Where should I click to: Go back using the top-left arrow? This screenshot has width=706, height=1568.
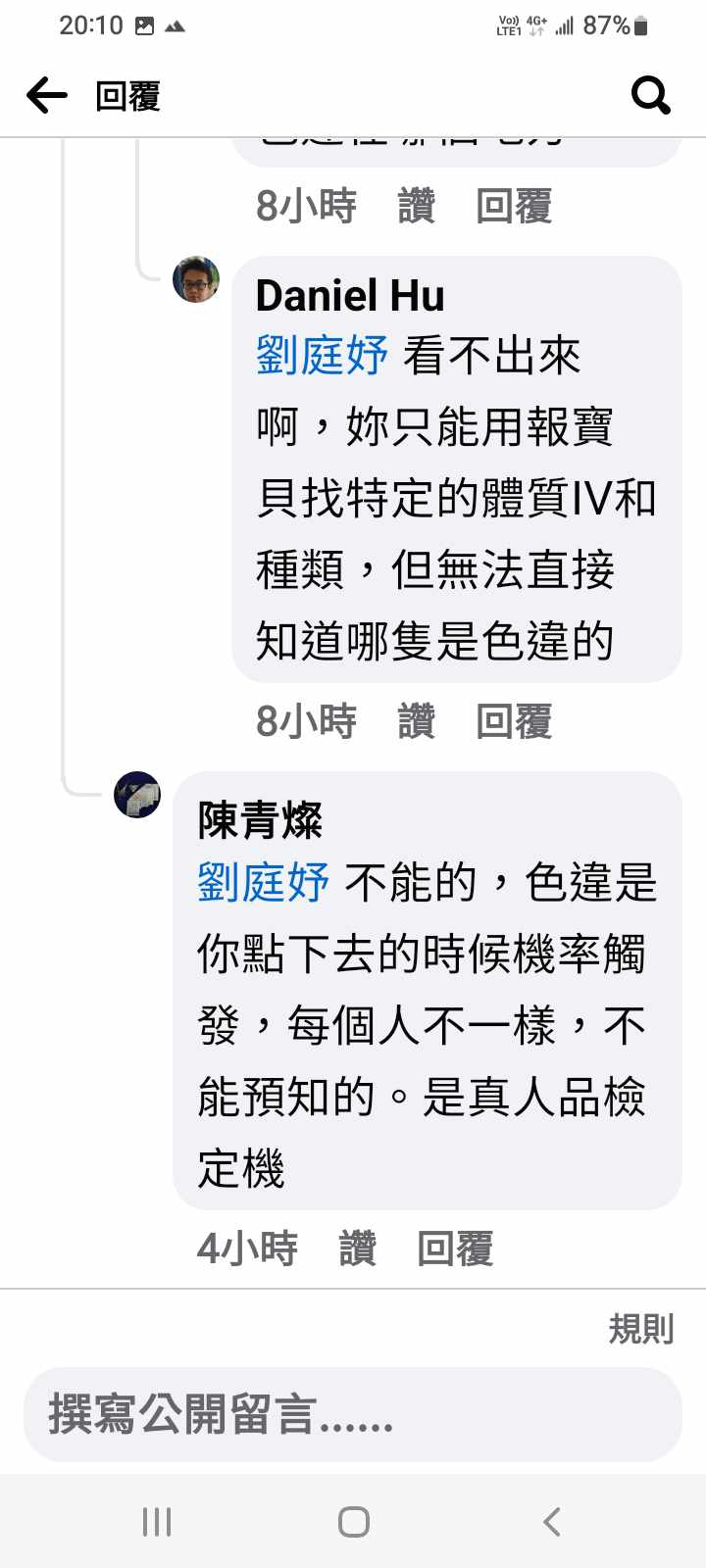click(46, 96)
